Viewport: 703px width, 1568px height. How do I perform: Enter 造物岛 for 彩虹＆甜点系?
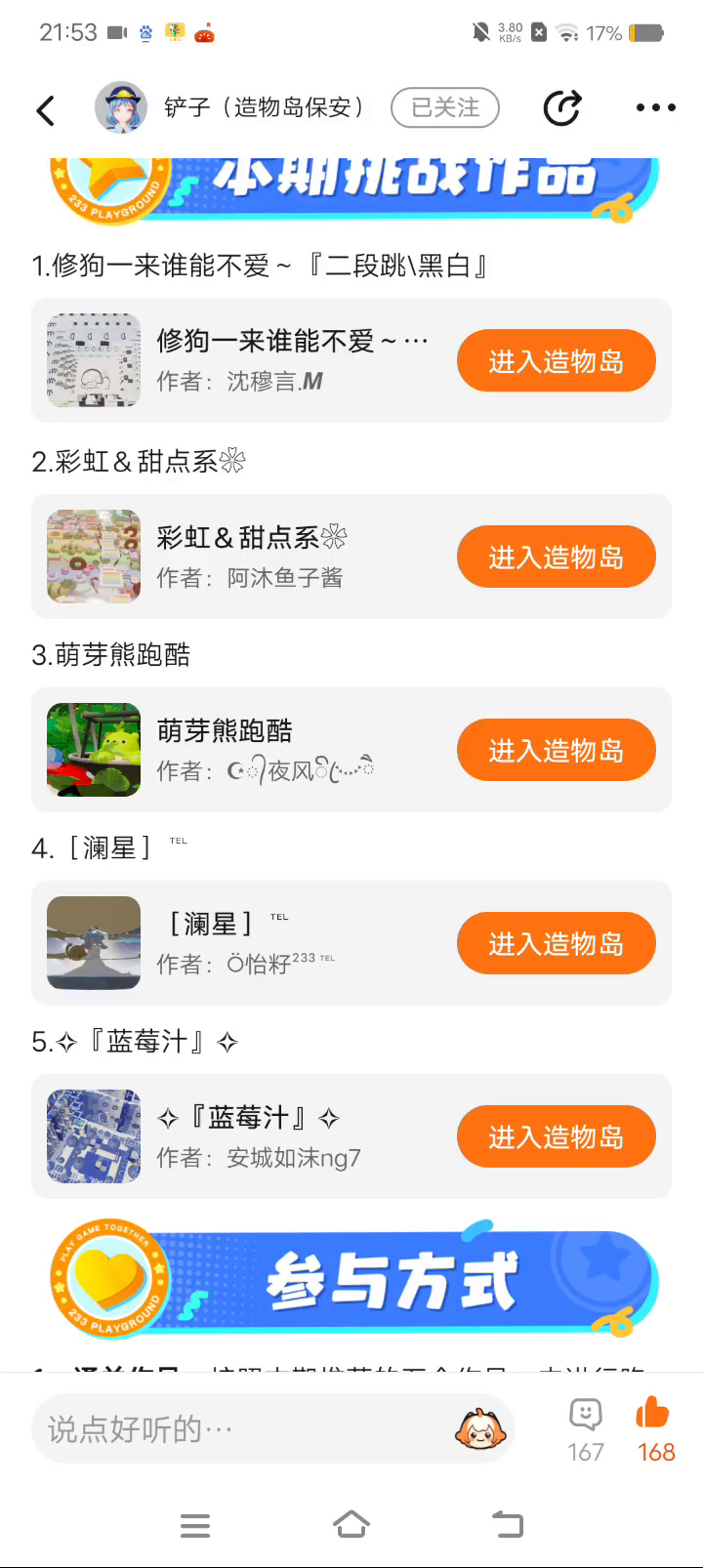tap(556, 557)
